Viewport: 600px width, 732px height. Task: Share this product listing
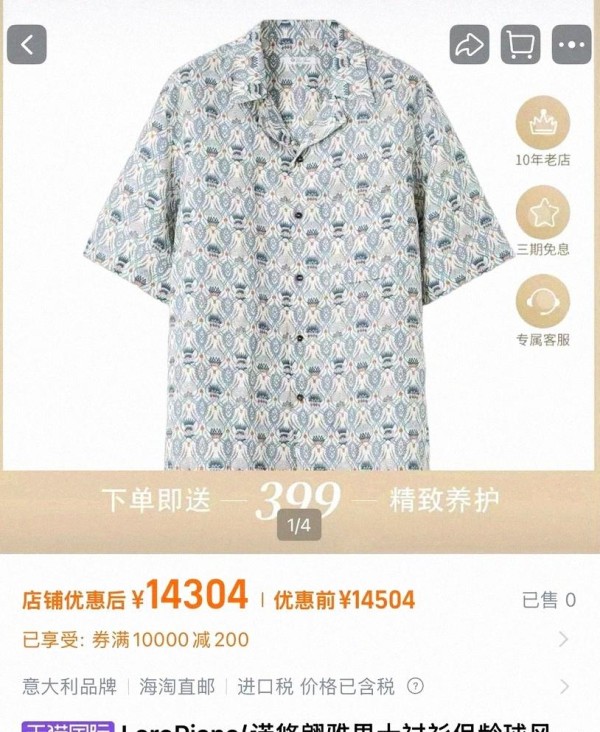pyautogui.click(x=467, y=45)
